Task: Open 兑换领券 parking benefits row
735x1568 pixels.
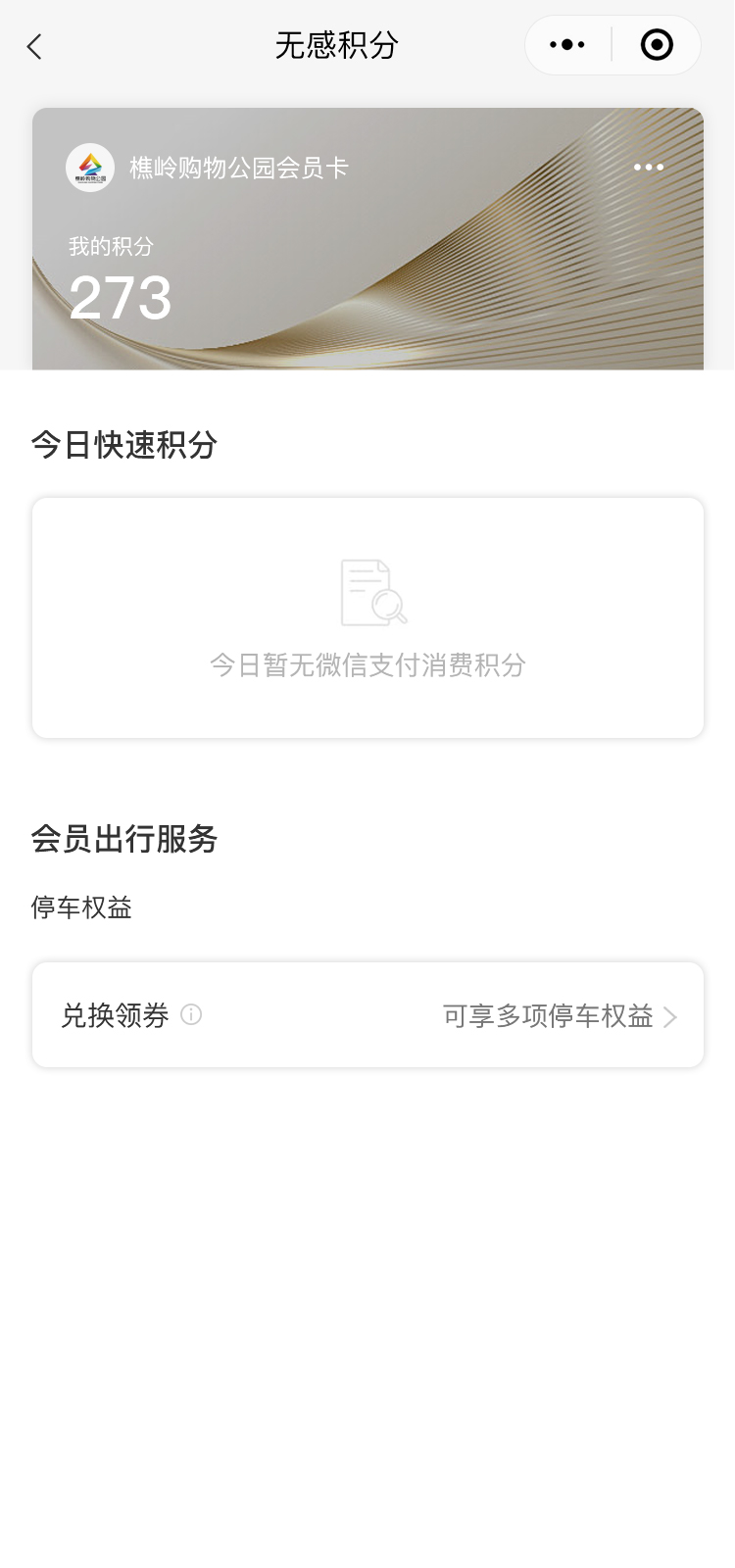Action: click(367, 1015)
